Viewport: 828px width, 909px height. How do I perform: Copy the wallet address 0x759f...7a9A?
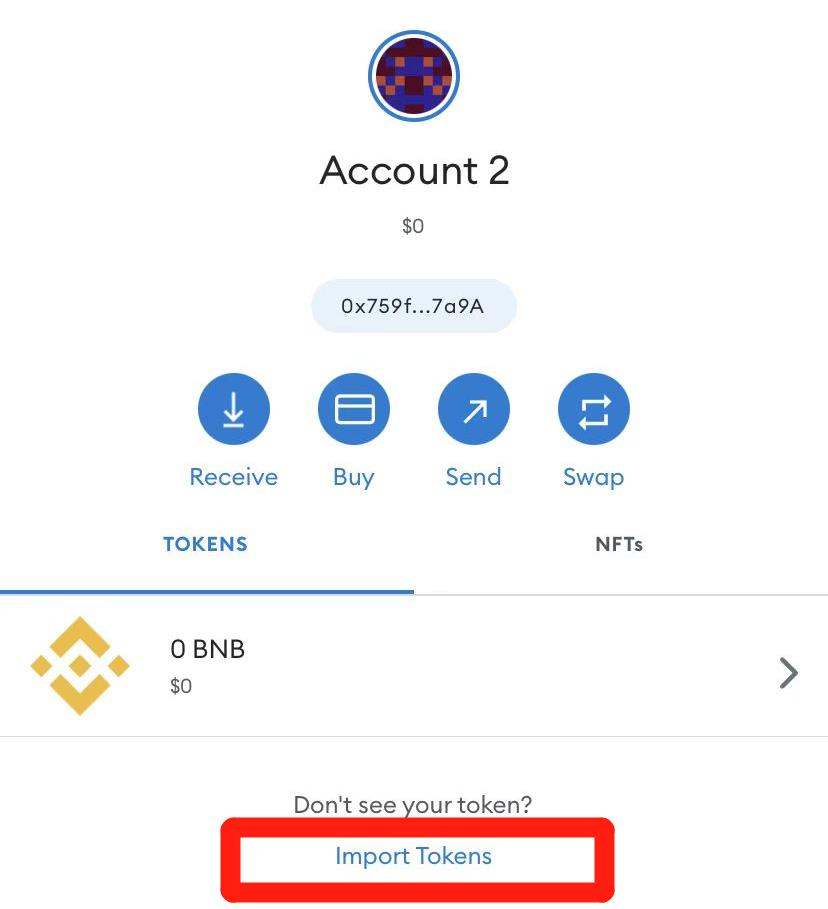[x=413, y=306]
